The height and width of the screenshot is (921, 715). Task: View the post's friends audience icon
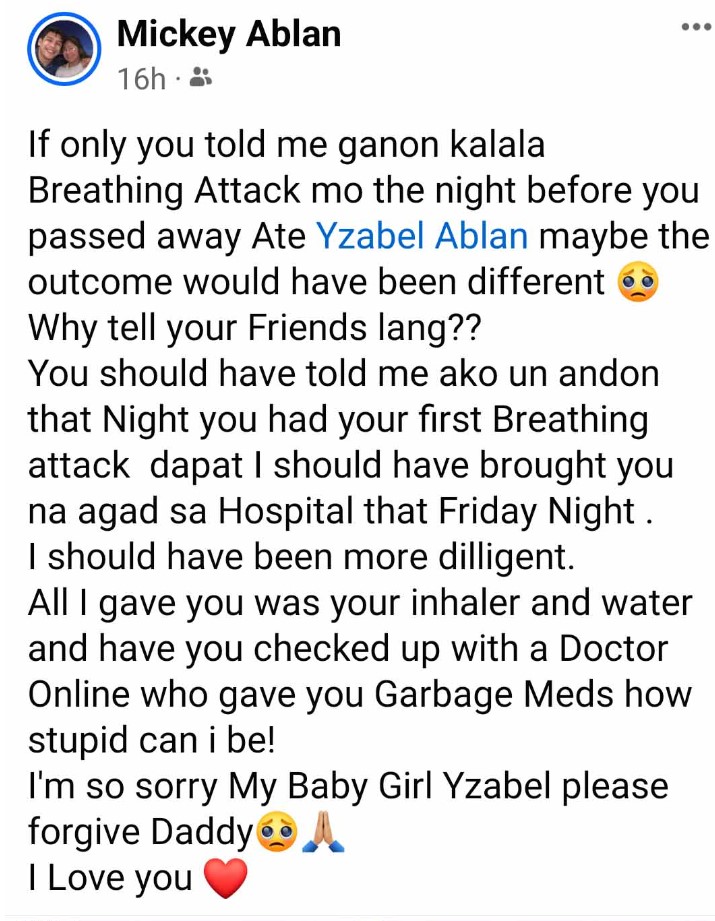201,77
